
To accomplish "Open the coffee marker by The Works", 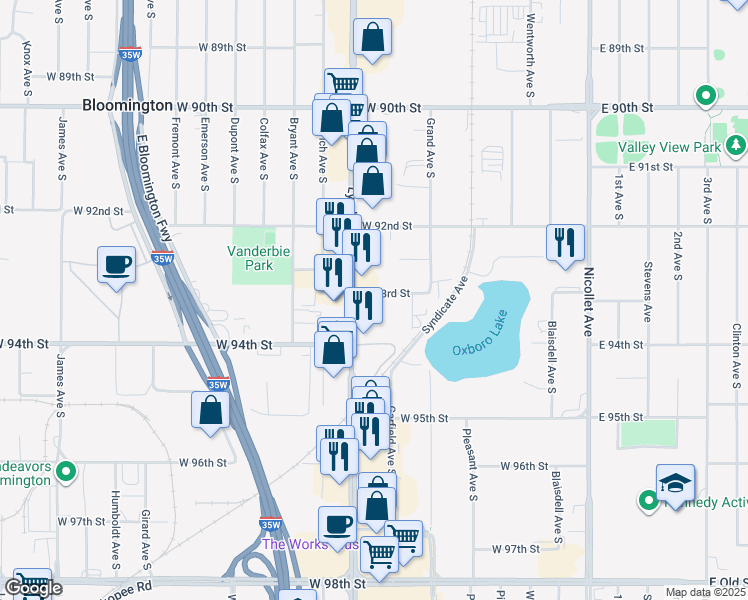I will [338, 525].
